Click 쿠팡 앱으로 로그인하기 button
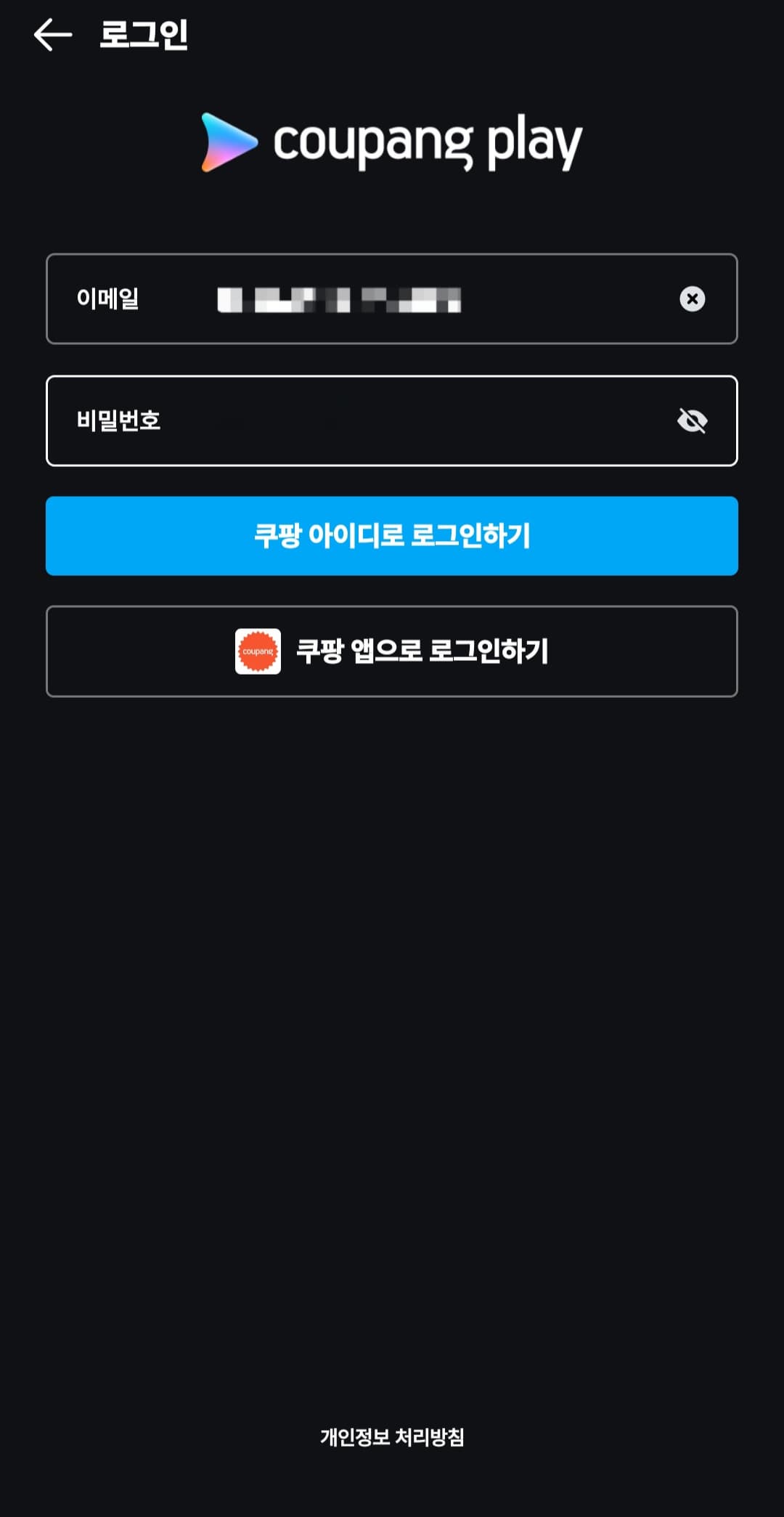 (391, 651)
